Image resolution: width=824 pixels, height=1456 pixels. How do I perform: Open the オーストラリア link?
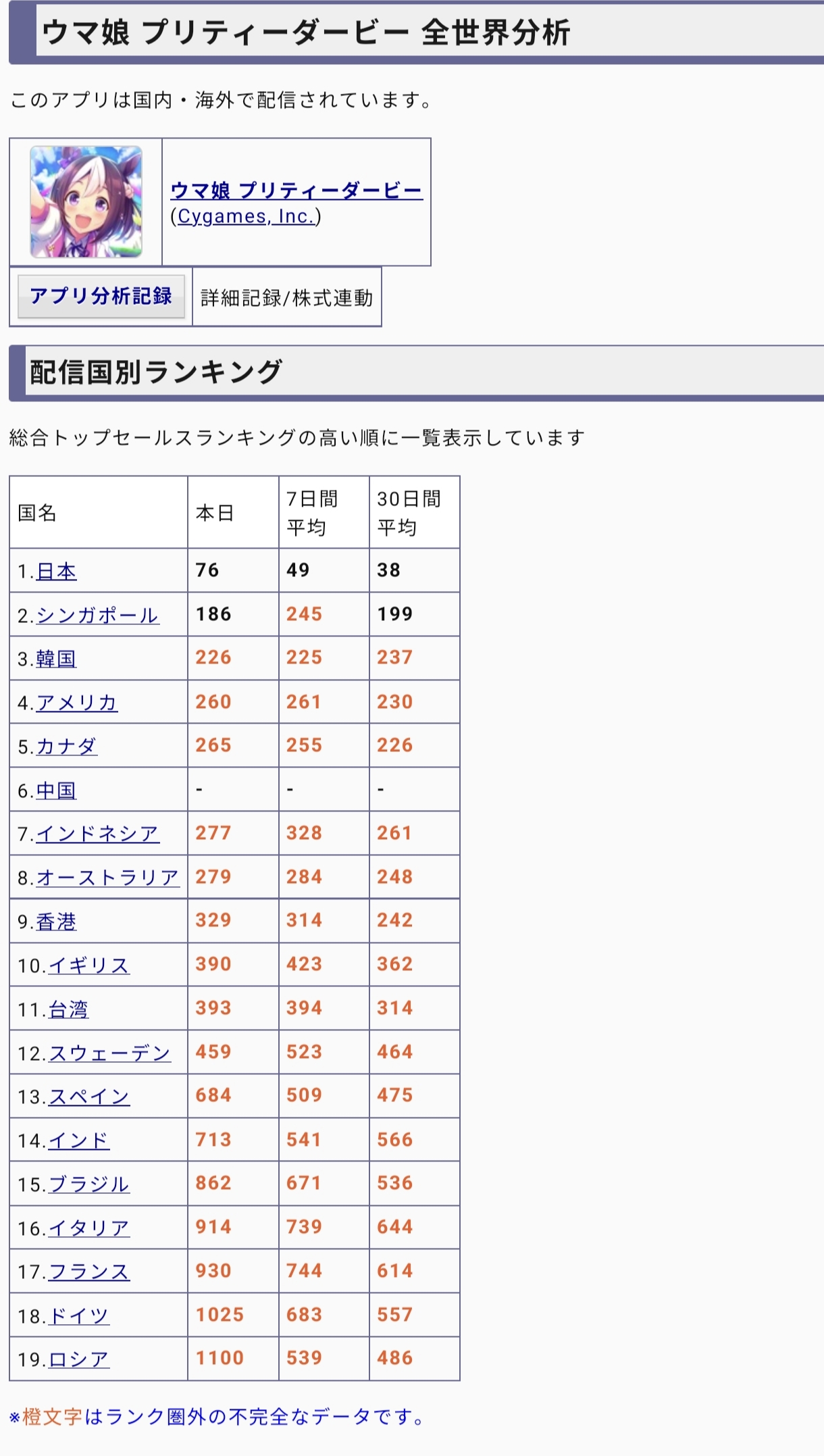pos(108,878)
